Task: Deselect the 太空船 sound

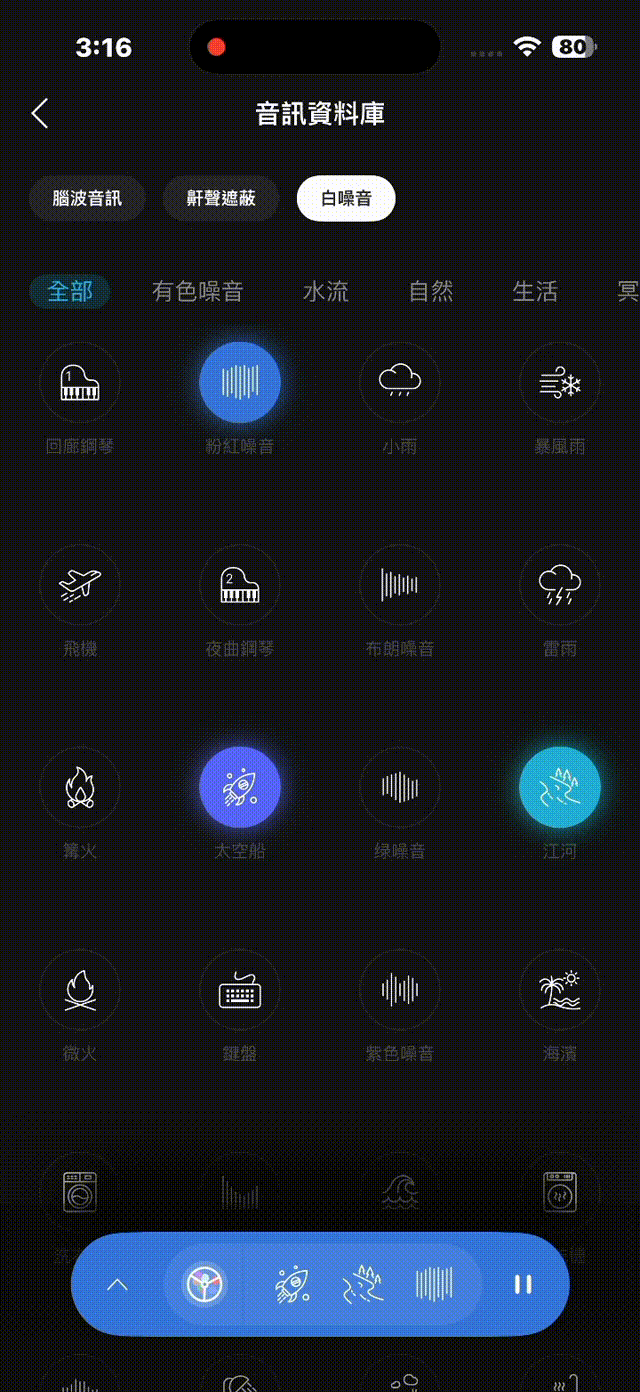Action: [240, 787]
